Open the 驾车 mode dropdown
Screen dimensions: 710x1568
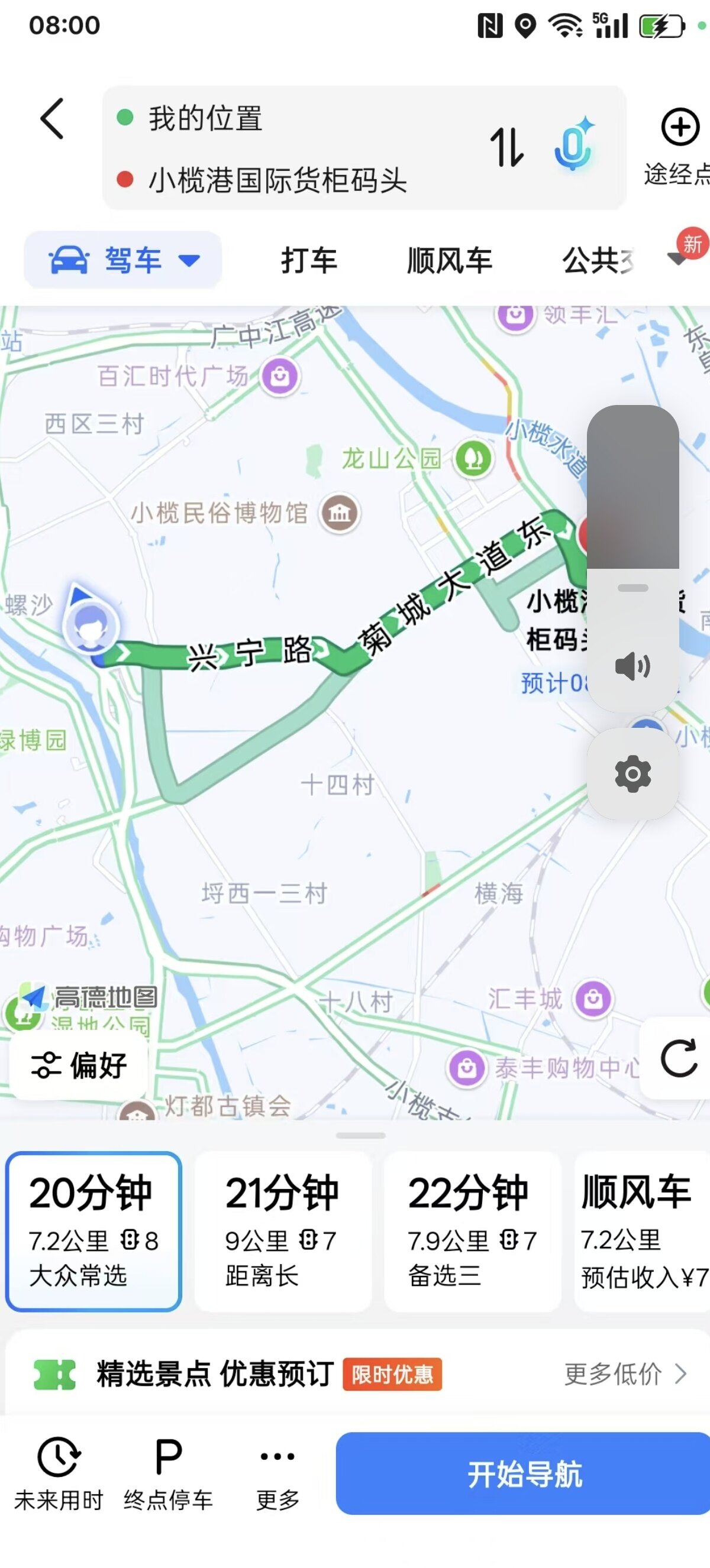click(x=123, y=260)
